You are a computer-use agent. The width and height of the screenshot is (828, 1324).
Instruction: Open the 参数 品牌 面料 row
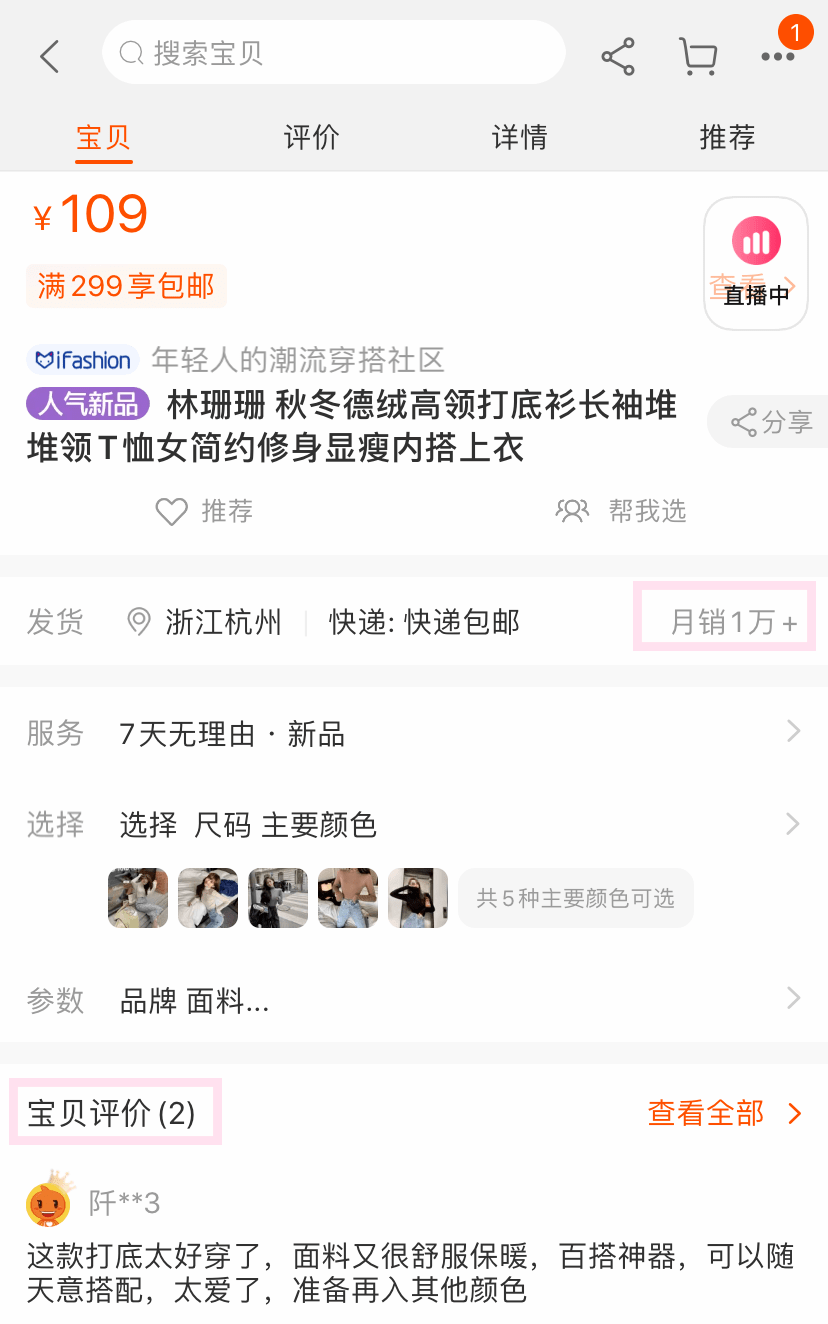click(414, 1000)
